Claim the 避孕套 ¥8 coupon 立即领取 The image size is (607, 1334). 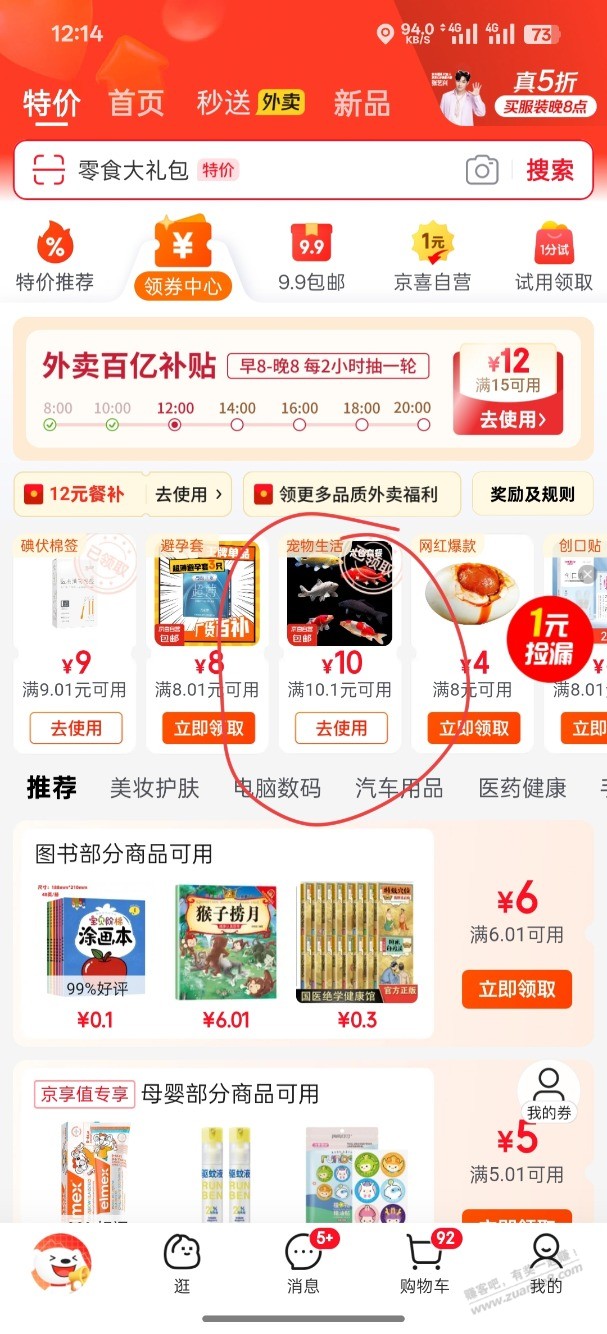[x=209, y=728]
